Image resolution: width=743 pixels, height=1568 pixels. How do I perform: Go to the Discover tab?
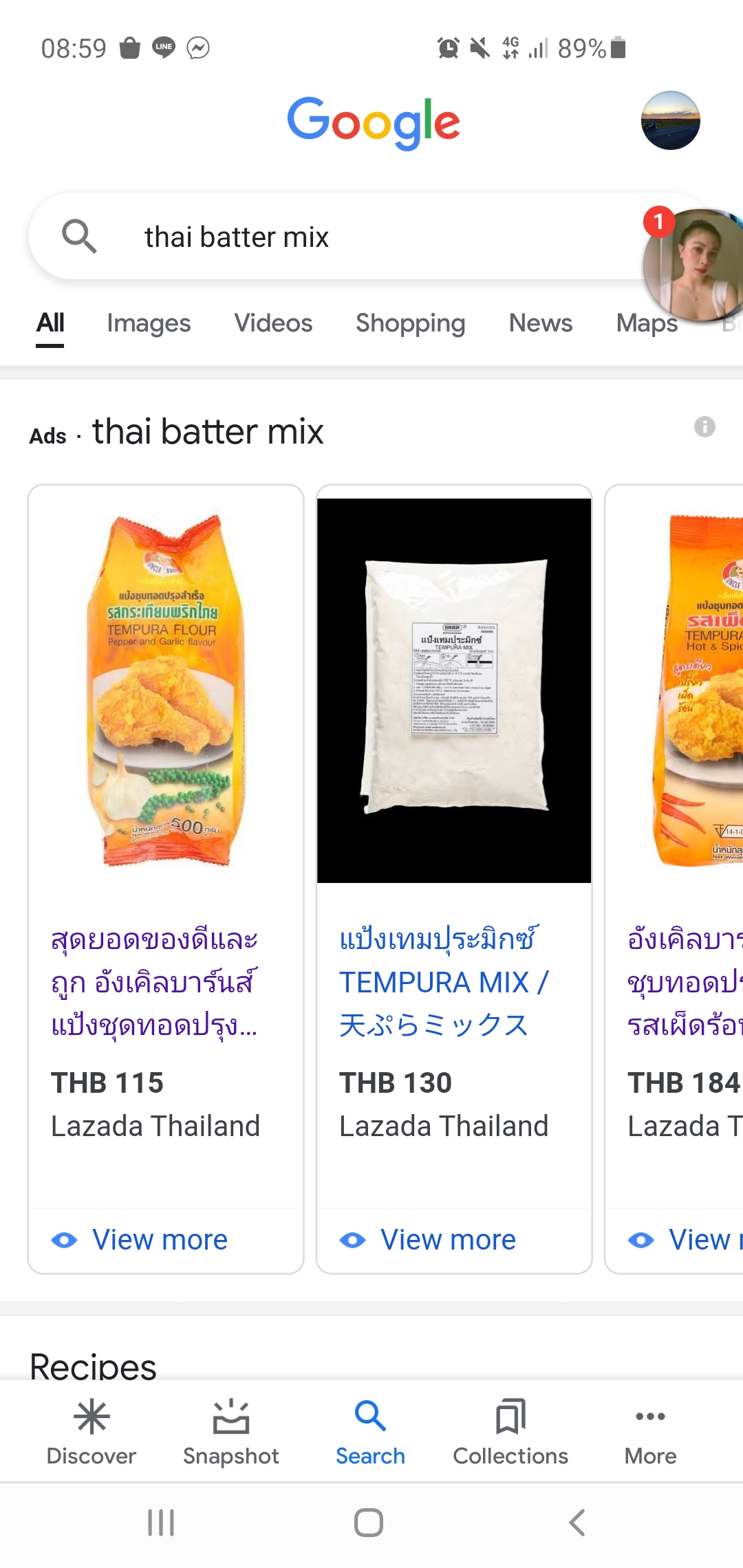(x=91, y=1432)
